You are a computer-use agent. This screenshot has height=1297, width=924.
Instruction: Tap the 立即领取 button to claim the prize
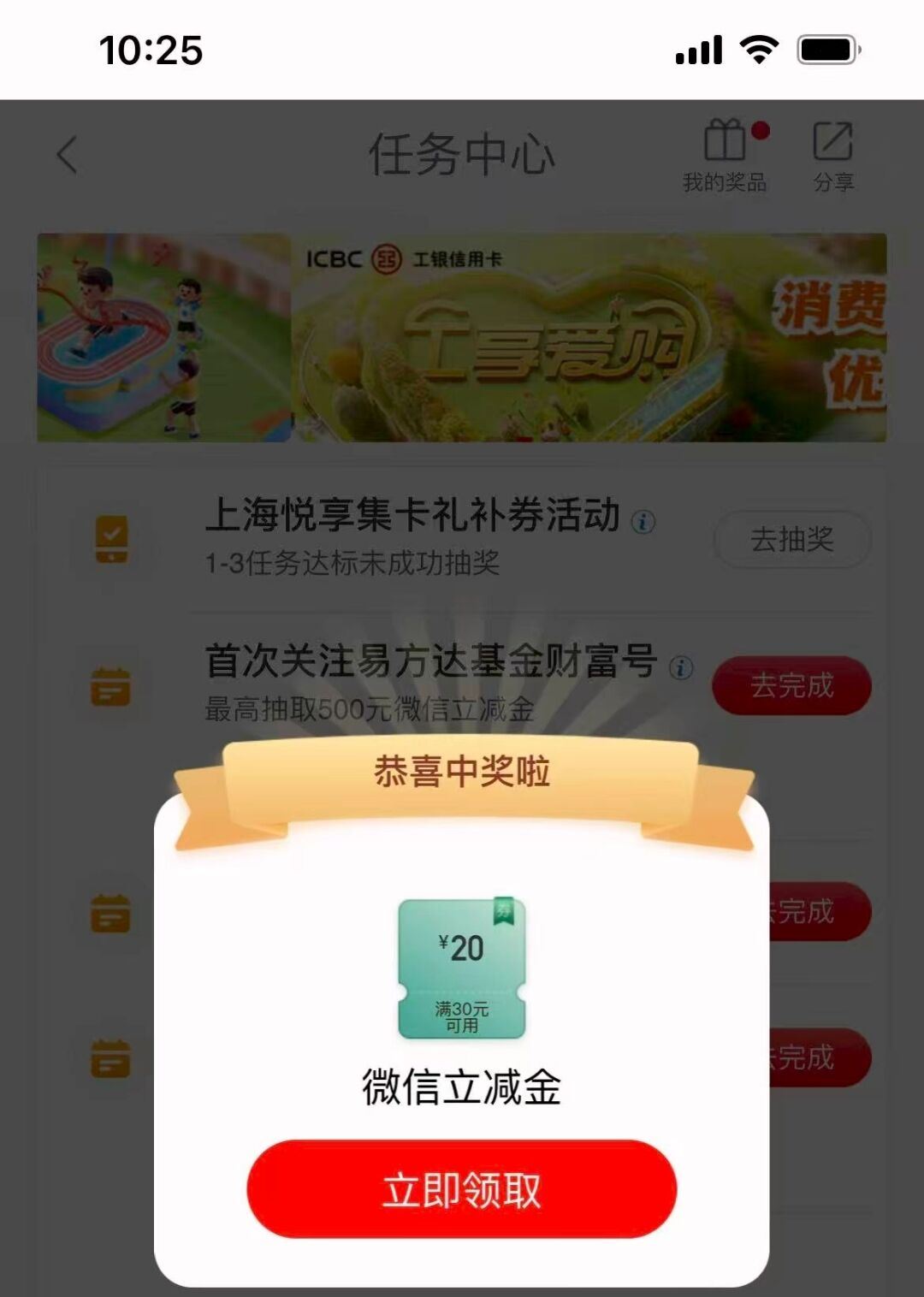click(x=461, y=1188)
